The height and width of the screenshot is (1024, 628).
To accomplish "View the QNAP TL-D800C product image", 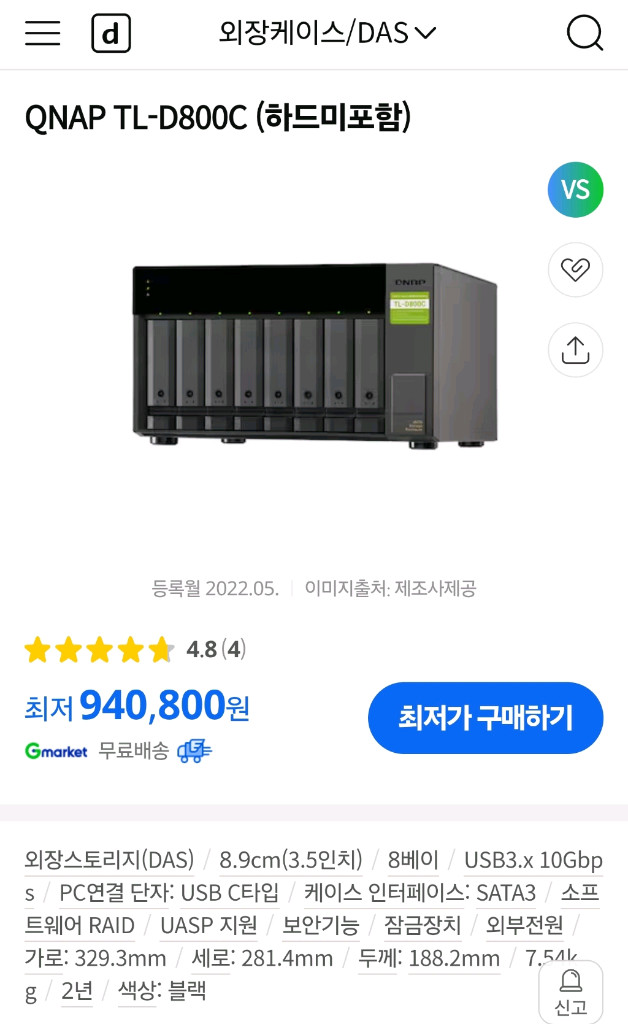I will tap(314, 355).
